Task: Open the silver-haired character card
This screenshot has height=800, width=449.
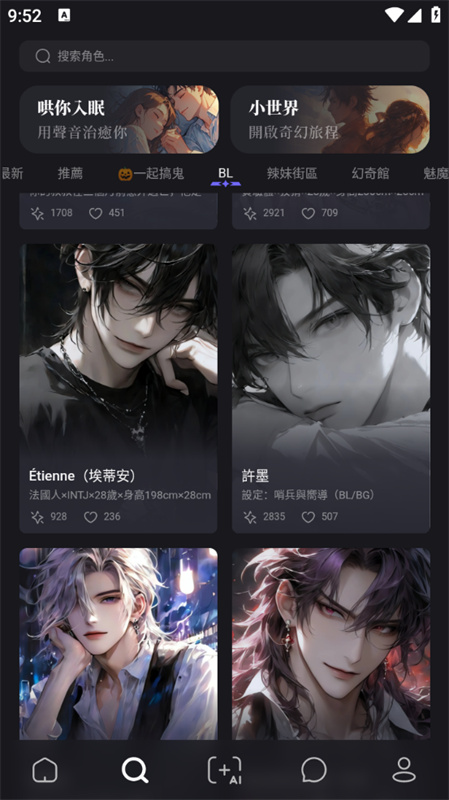Action: tap(118, 644)
